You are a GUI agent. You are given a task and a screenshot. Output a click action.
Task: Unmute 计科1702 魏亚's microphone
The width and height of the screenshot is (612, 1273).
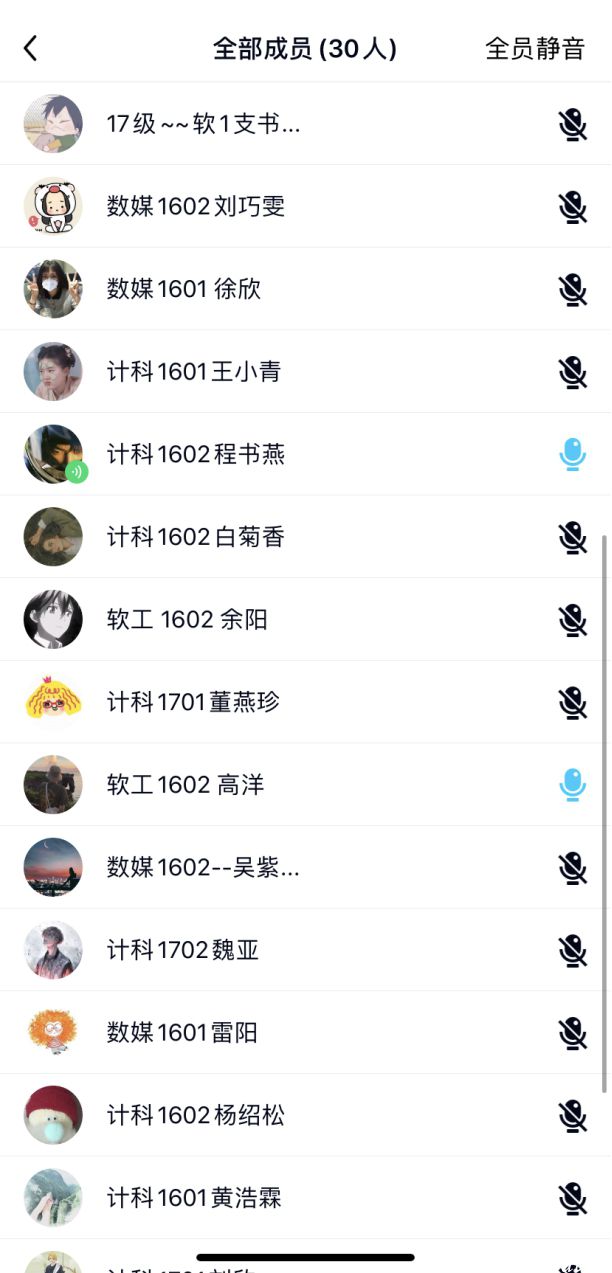pyautogui.click(x=572, y=950)
